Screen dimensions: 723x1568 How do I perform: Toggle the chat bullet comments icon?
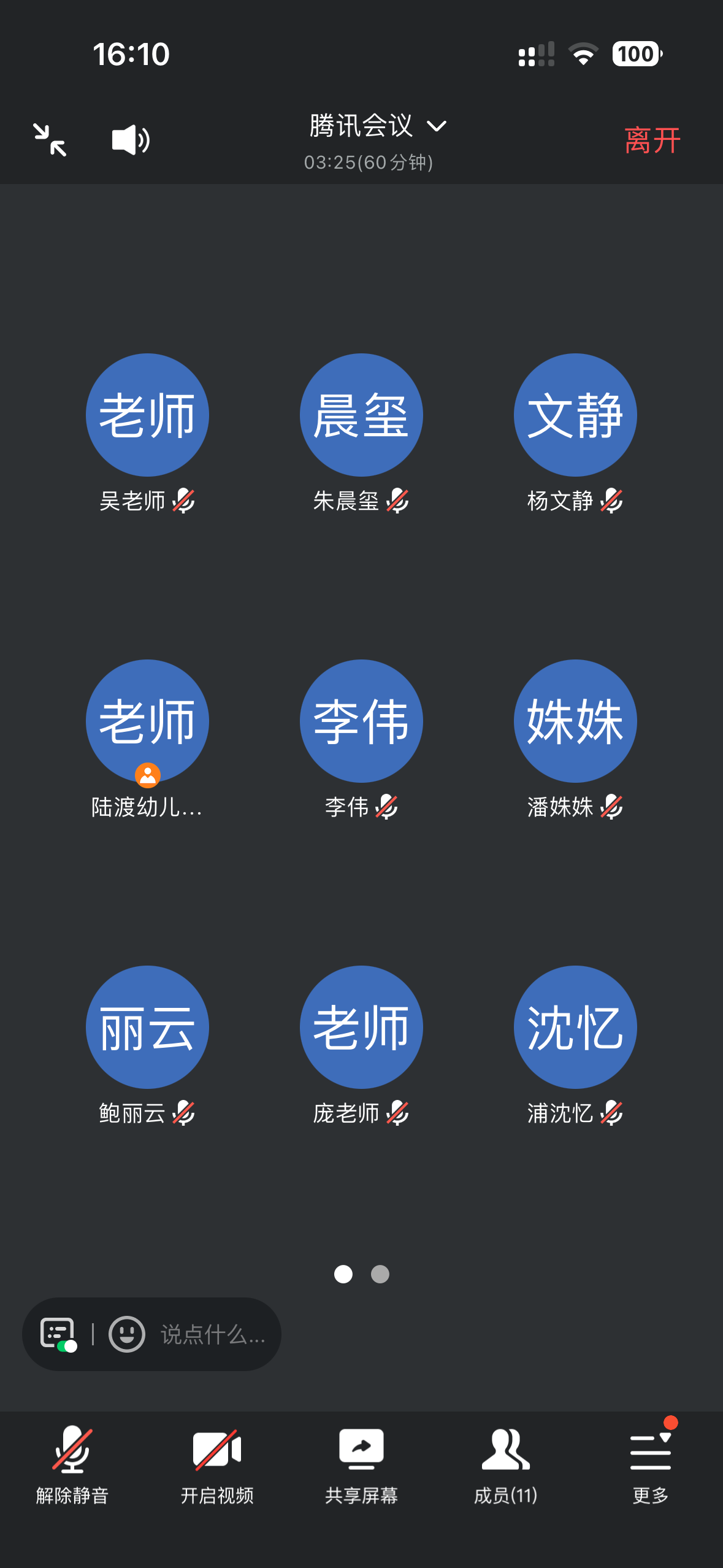58,1334
